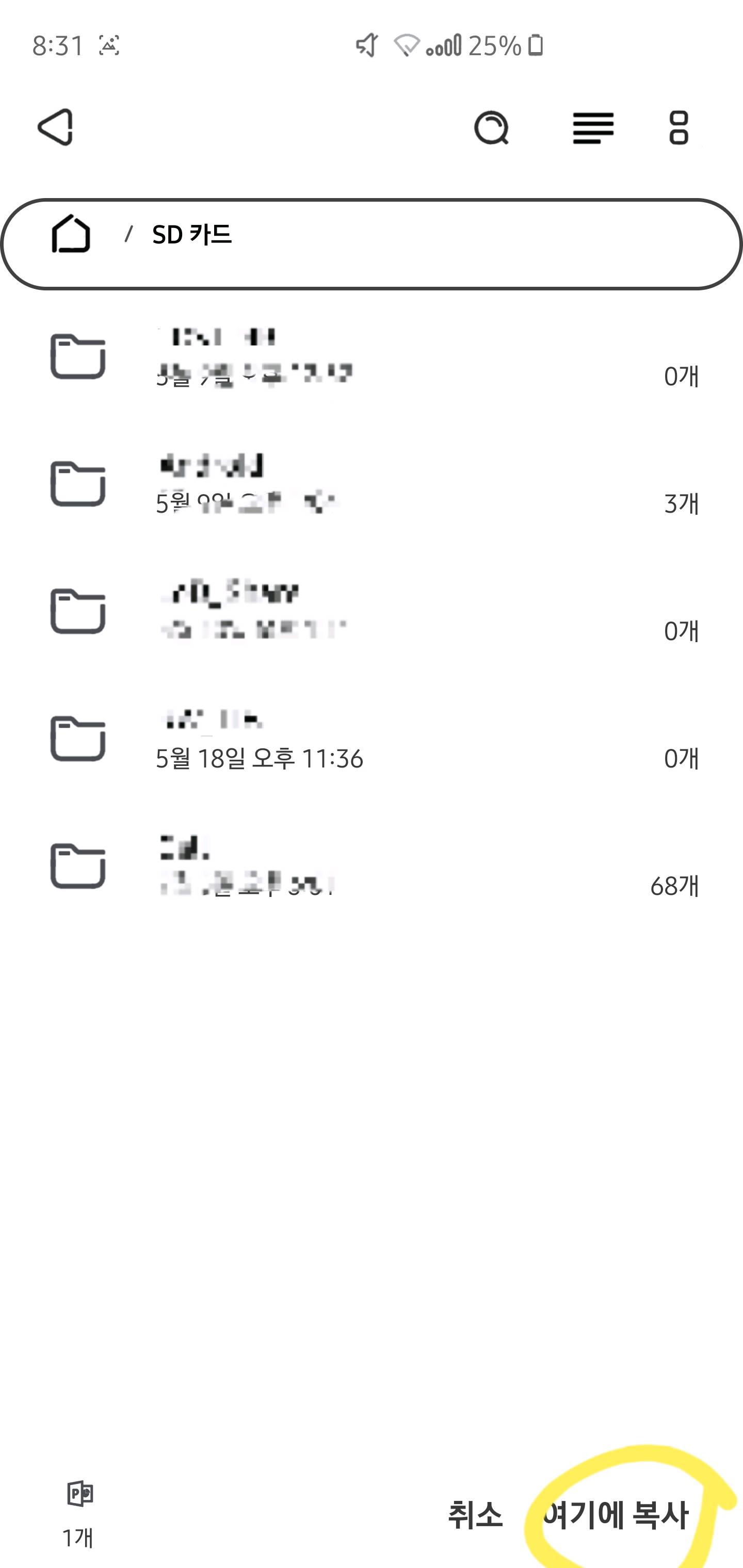The width and height of the screenshot is (743, 1568).
Task: Tap the home icon in the path bar
Action: [71, 234]
